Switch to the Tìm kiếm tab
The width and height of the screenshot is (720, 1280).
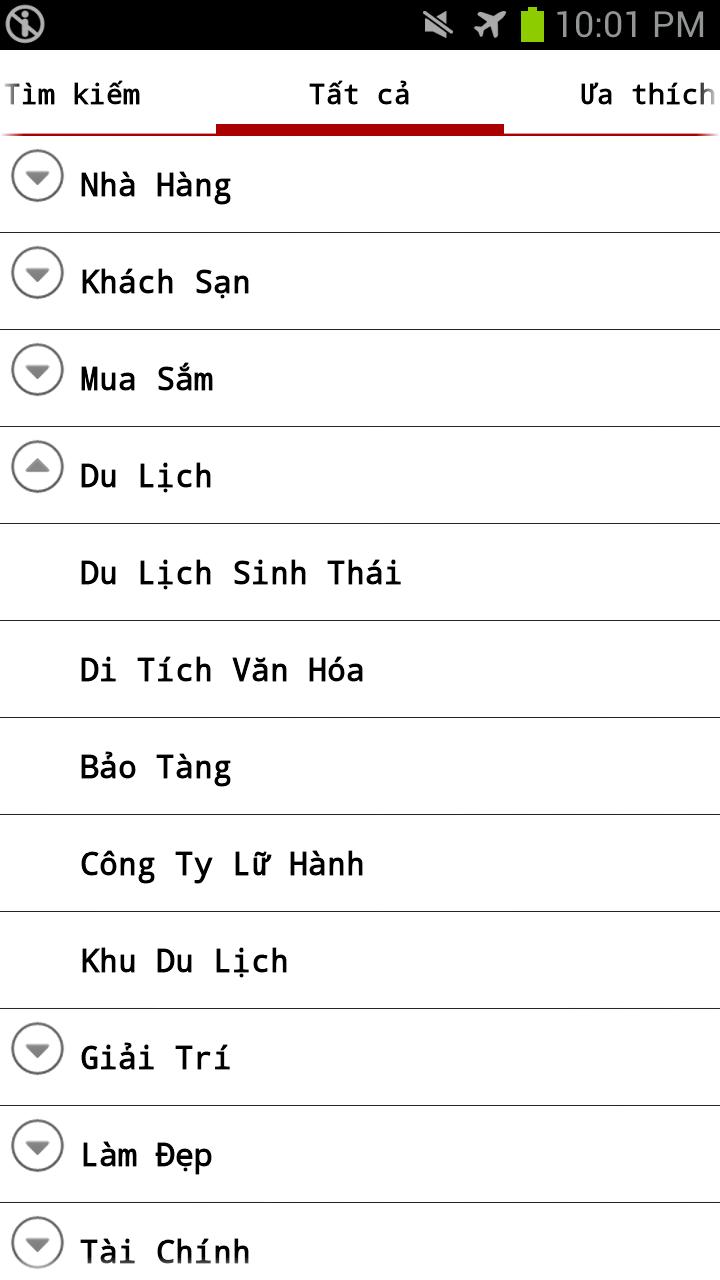[73, 95]
